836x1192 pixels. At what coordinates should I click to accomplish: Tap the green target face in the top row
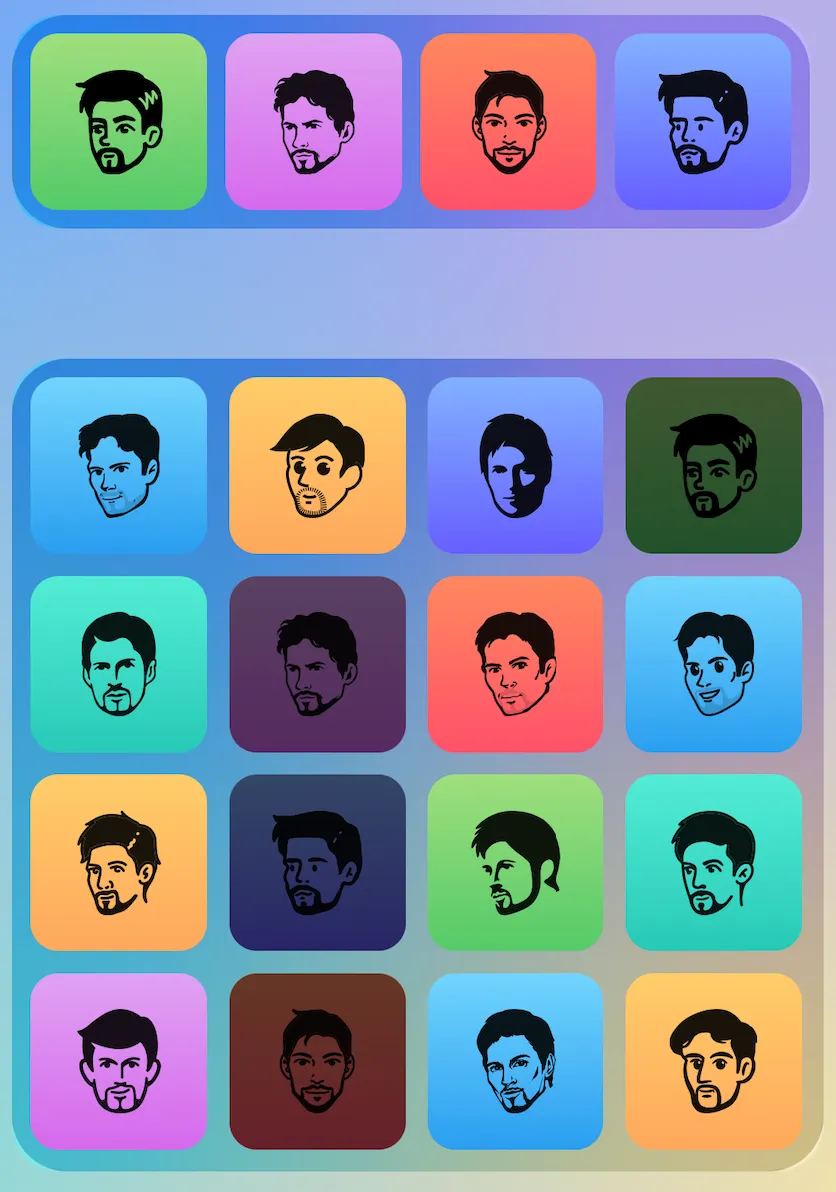click(x=118, y=122)
